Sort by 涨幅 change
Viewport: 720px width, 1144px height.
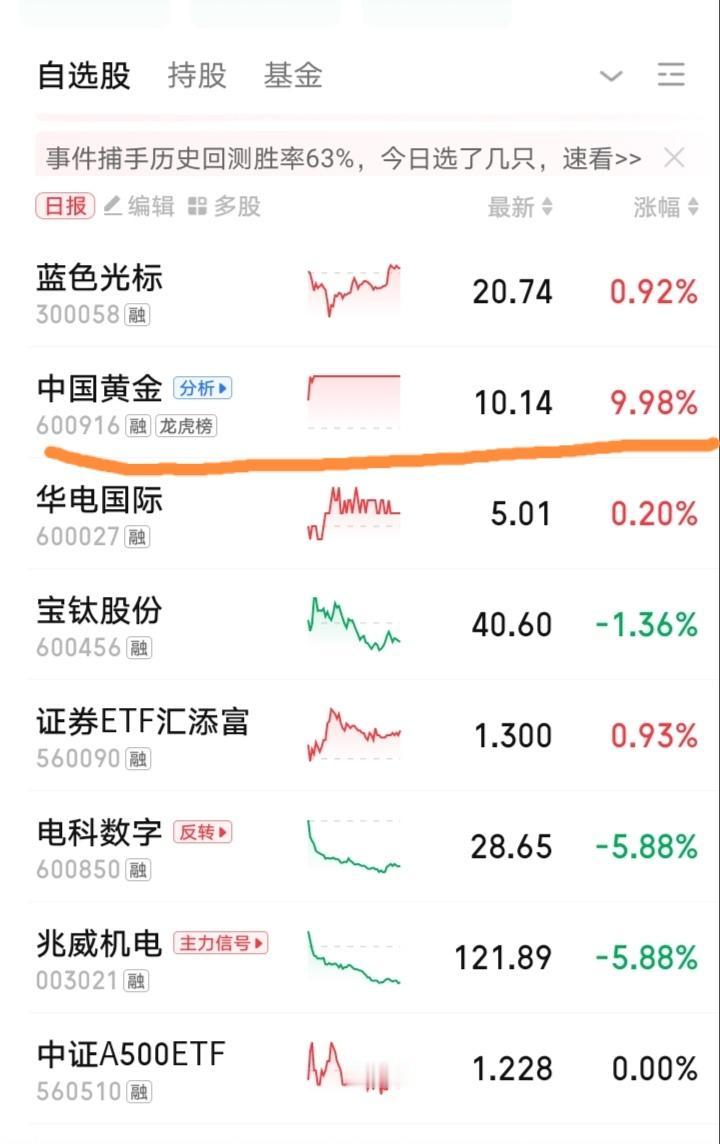(665, 207)
